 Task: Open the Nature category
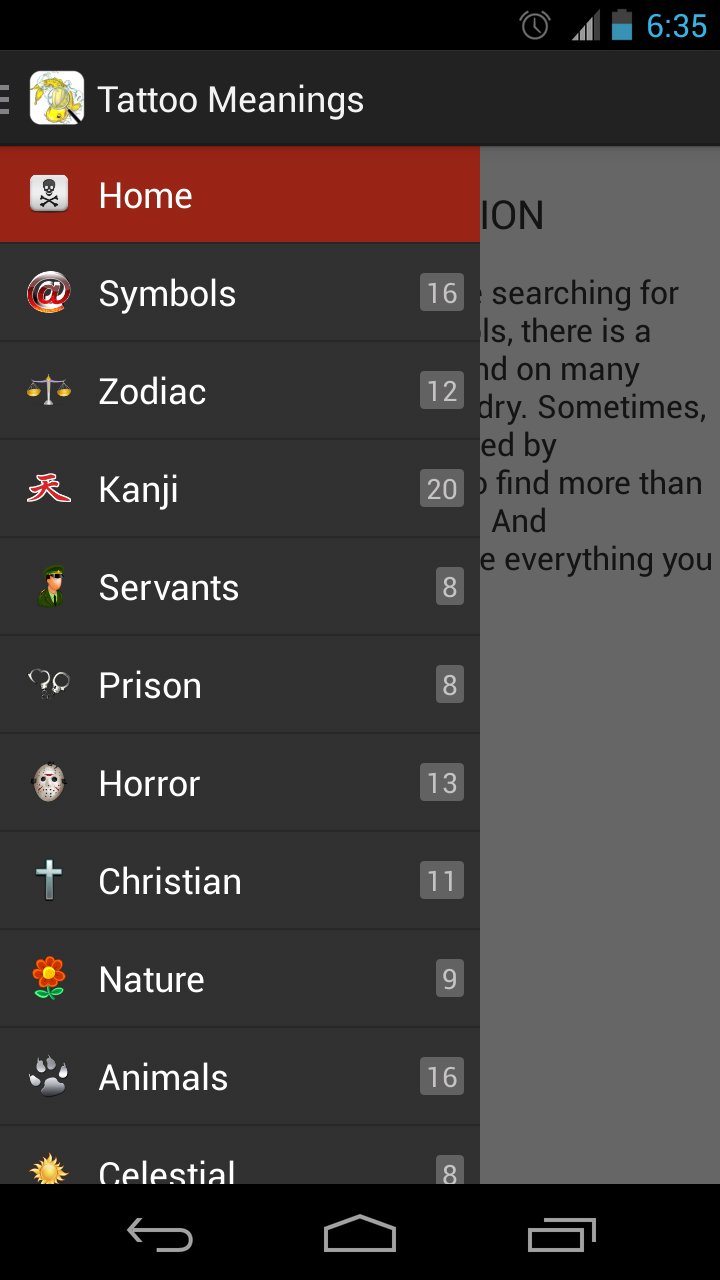coord(240,979)
